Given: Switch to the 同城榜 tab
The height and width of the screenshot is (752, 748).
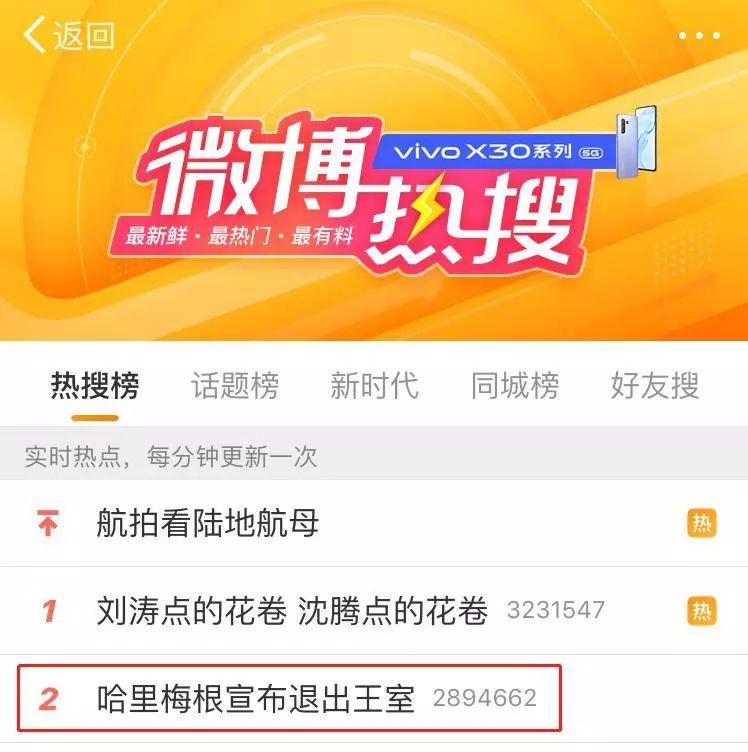Looking at the screenshot, I should point(515,385).
